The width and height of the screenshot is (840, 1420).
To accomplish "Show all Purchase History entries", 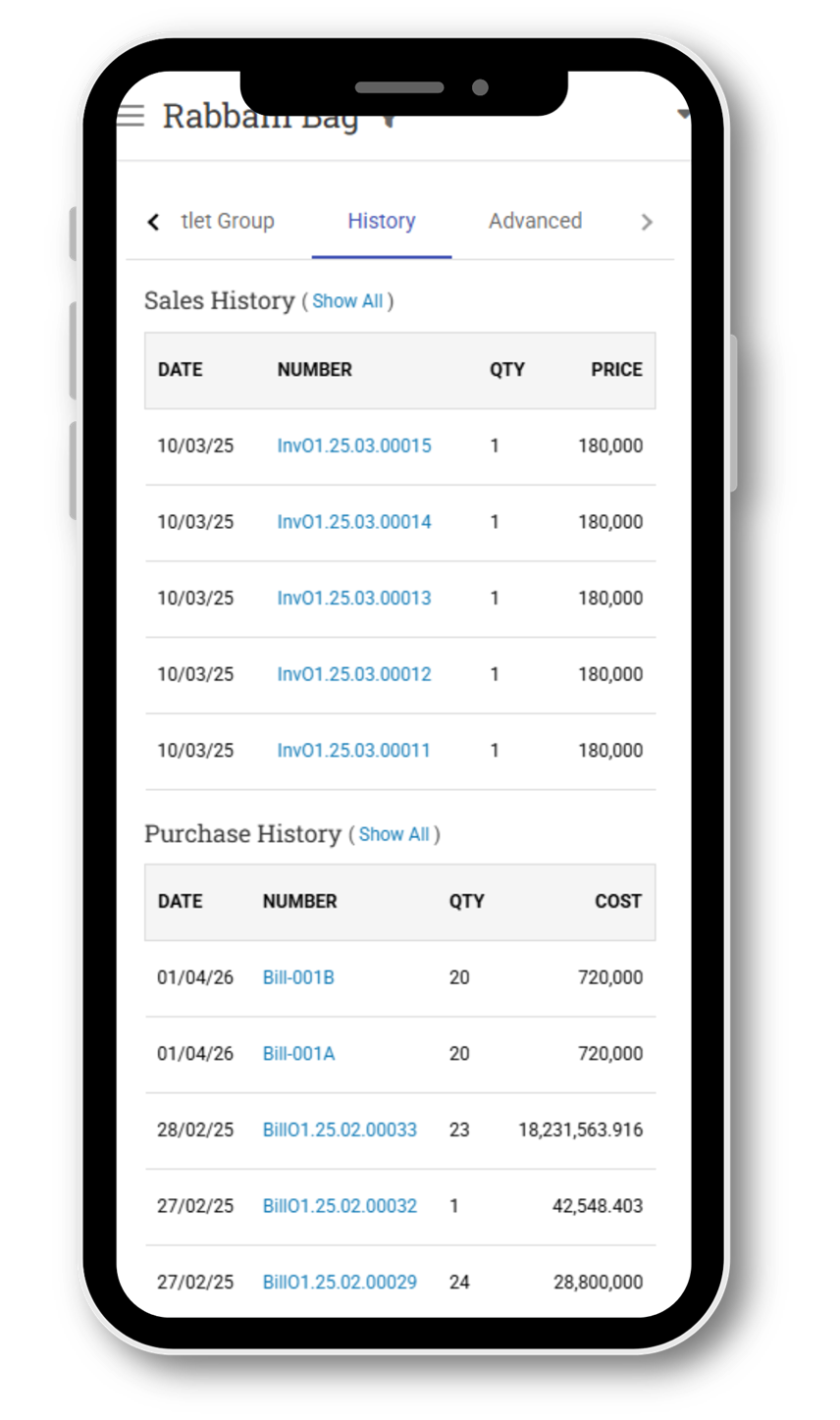I will [x=394, y=834].
